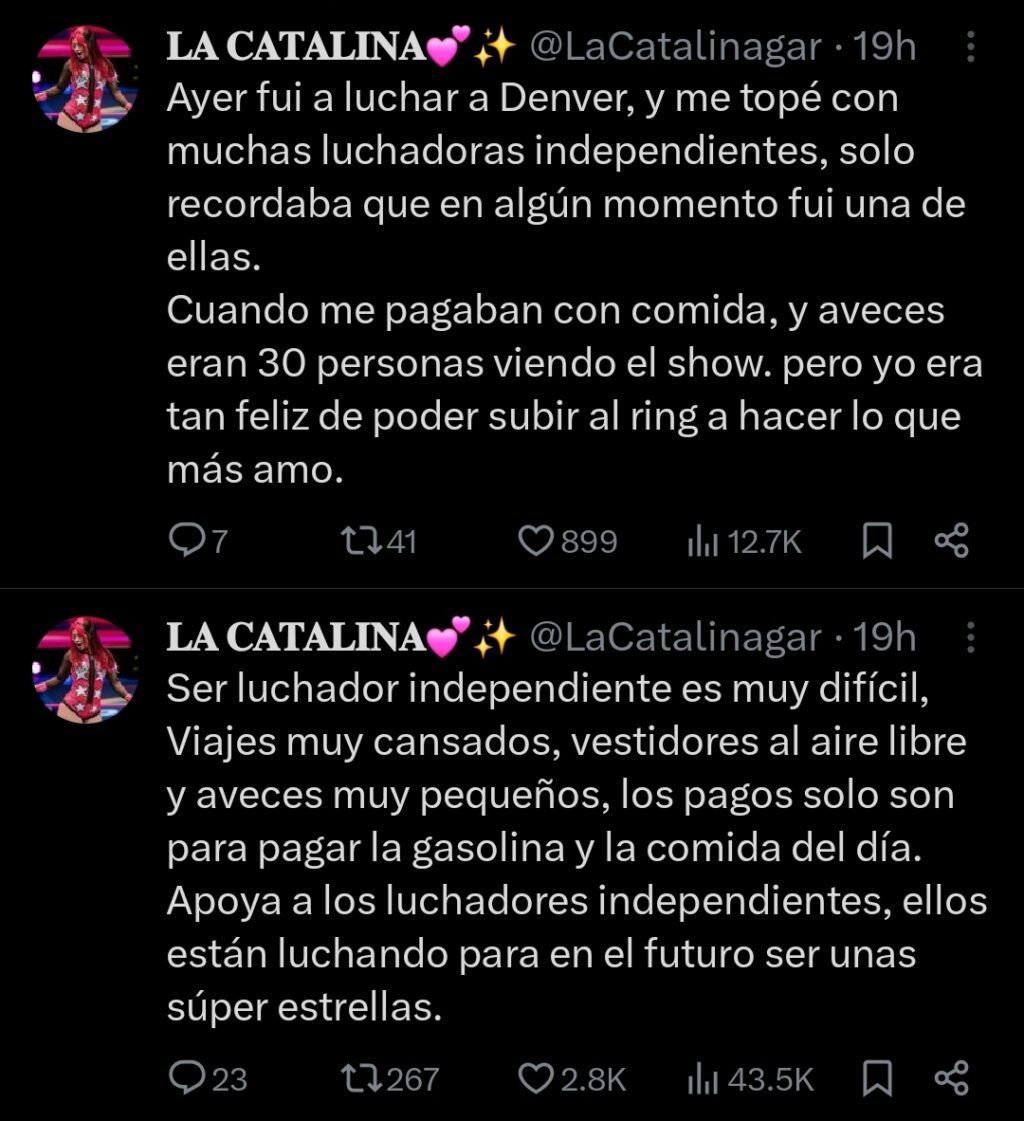Viewport: 1024px width, 1121px height.
Task: Reply to the Denver tweet with 7 comments
Action: point(185,541)
